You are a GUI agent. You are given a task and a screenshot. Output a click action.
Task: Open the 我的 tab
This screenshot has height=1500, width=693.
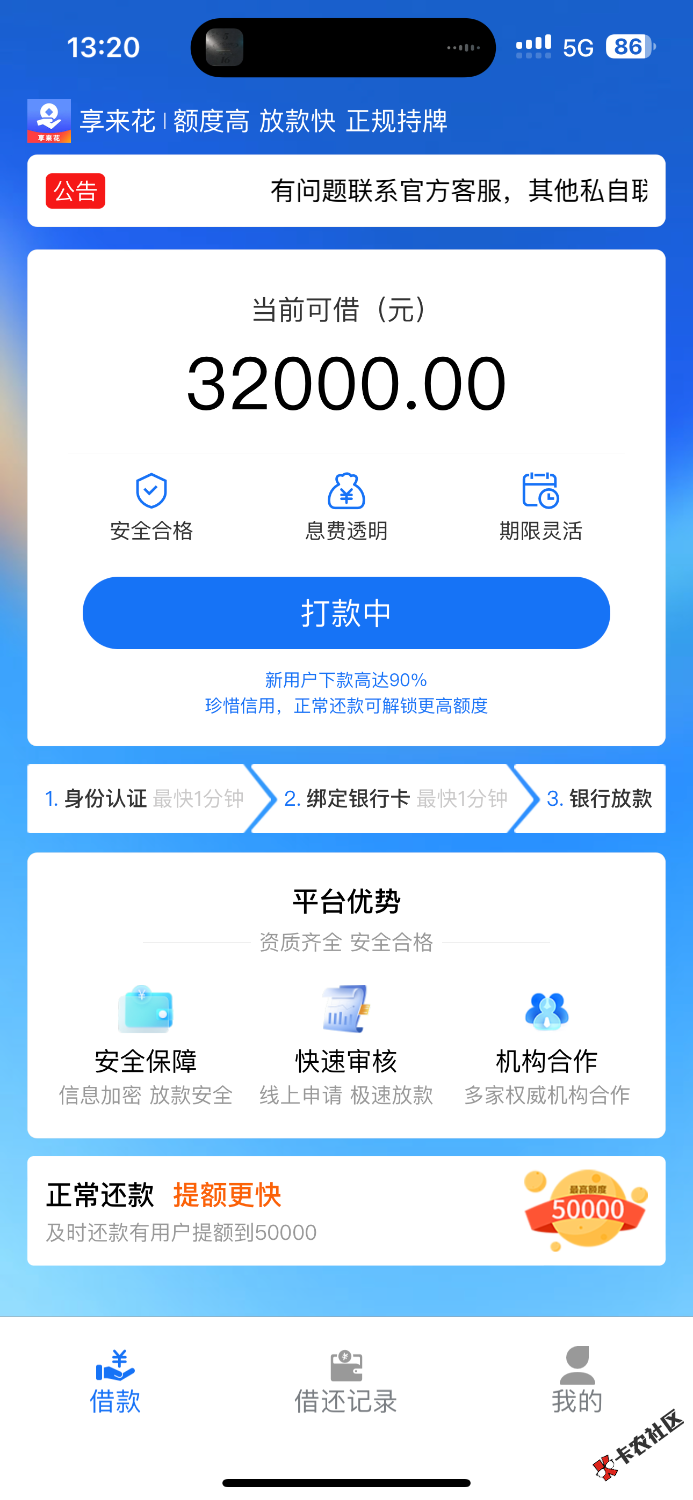coord(577,1381)
